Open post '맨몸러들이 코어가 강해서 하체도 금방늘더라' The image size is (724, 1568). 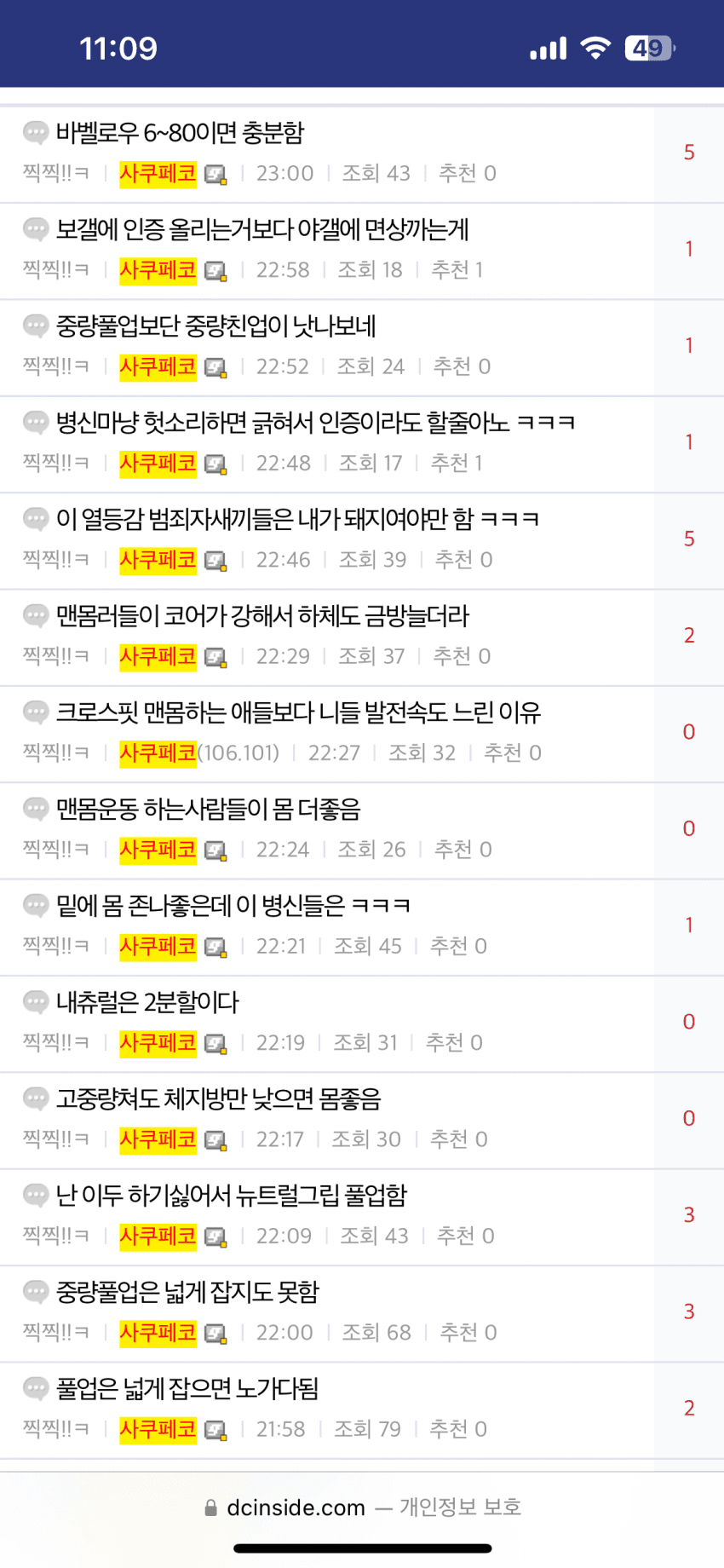click(262, 616)
